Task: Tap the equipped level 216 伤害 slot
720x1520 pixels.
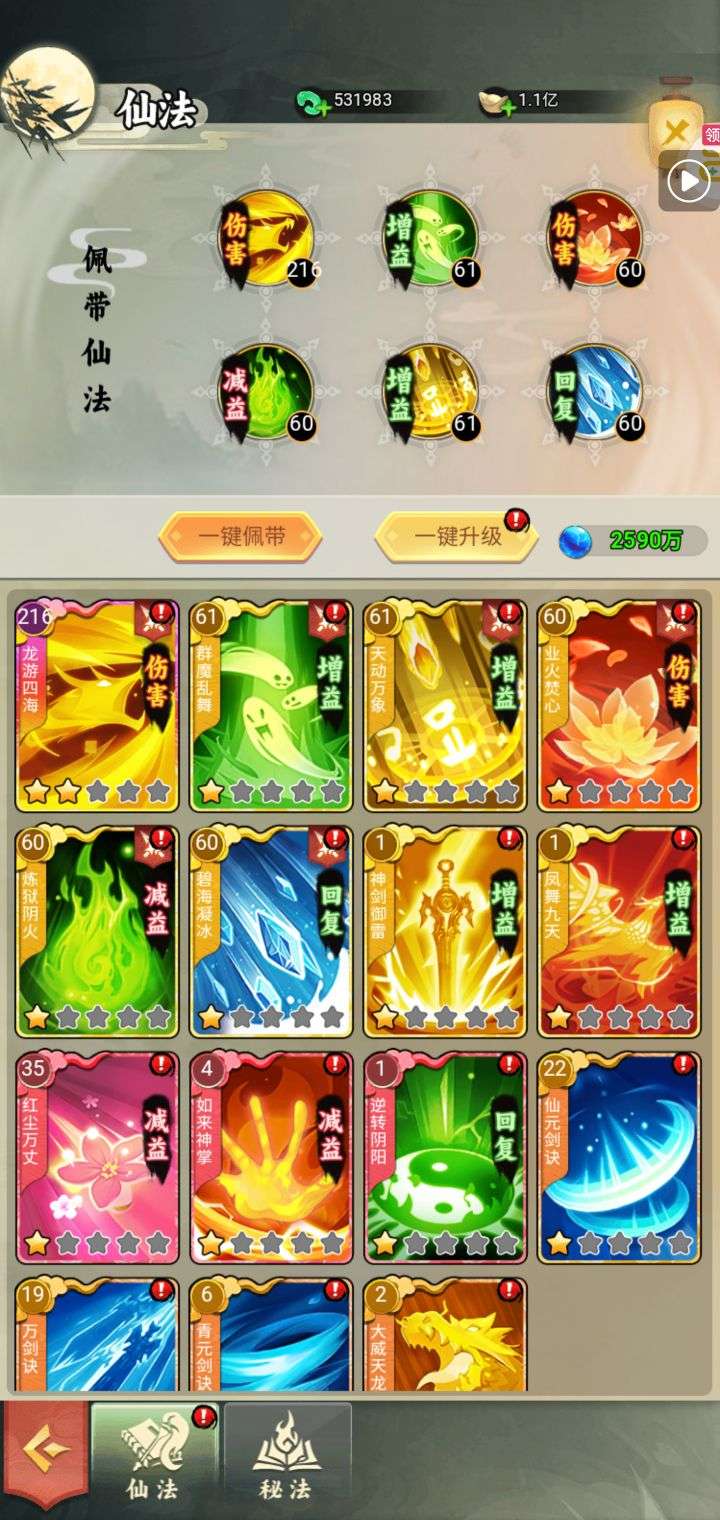Action: [265, 238]
